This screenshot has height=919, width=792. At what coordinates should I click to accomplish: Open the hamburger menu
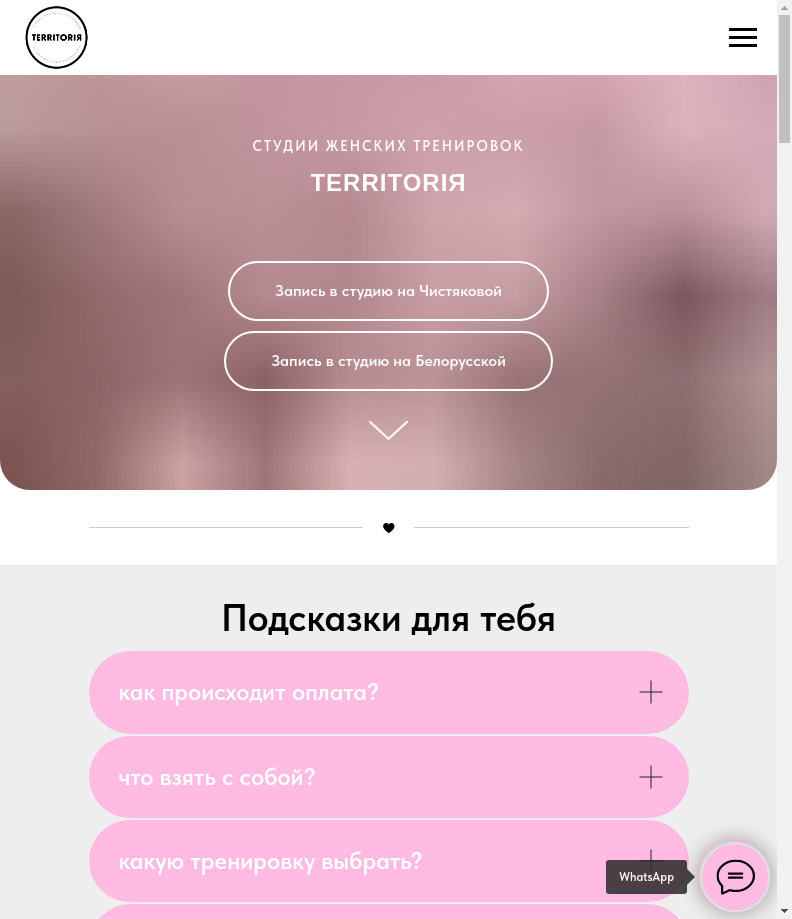click(742, 38)
